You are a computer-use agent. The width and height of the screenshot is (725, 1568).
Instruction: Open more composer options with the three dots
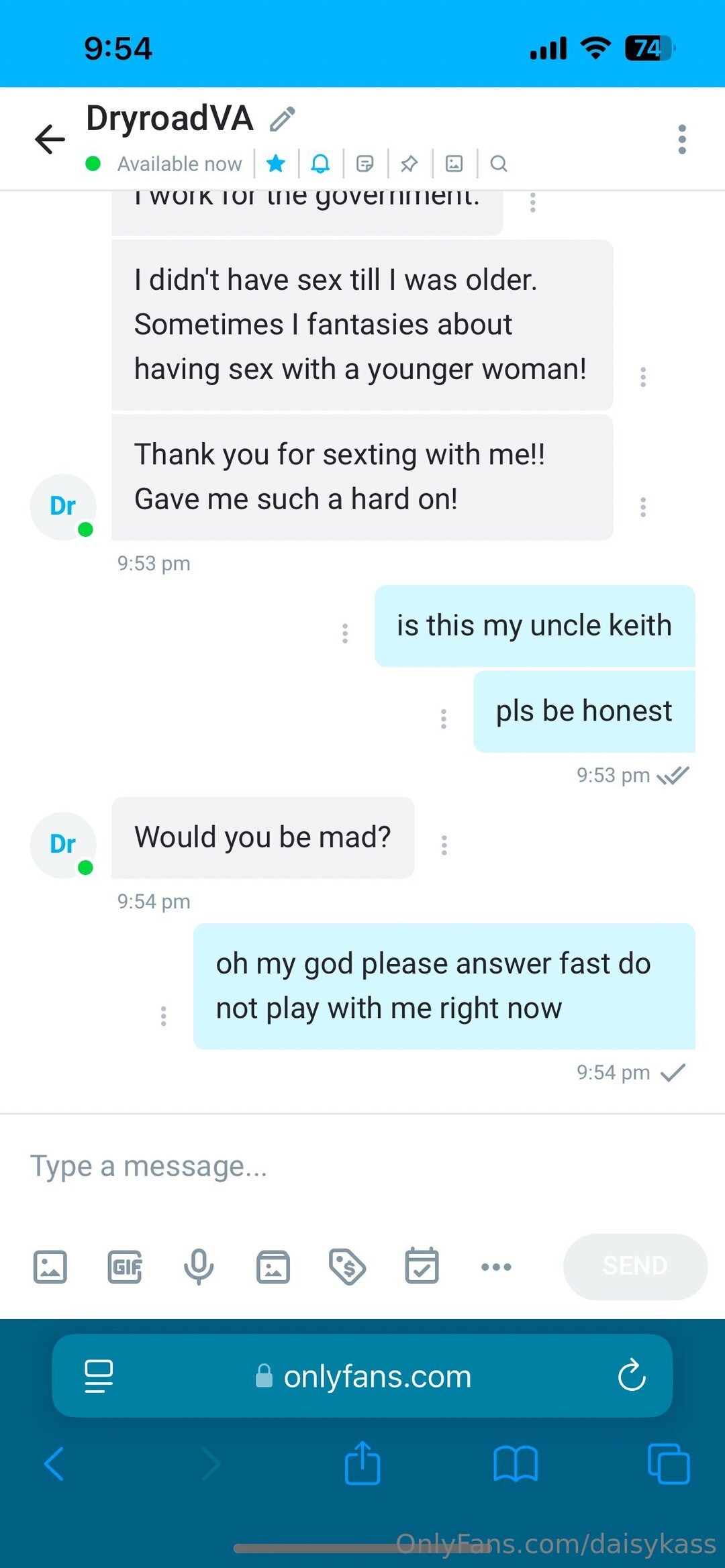496,1267
